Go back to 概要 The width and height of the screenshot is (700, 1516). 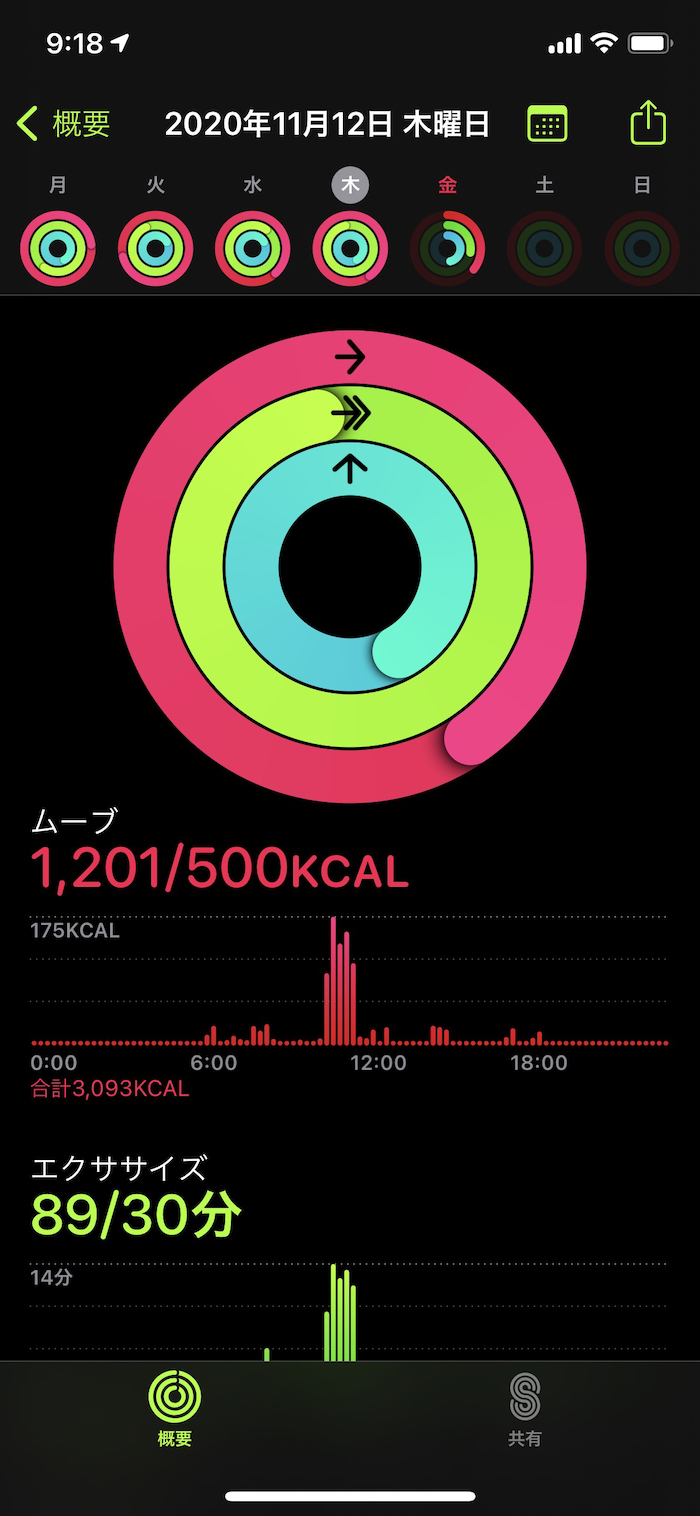coord(64,124)
